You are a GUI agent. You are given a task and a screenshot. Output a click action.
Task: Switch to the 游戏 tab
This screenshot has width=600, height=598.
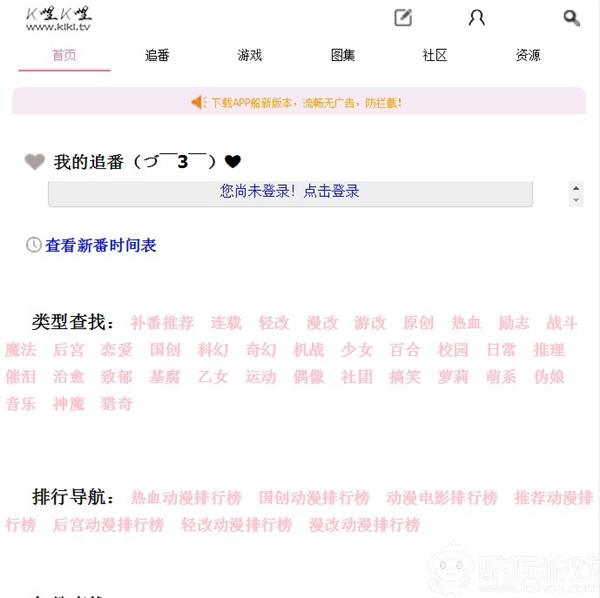(x=249, y=56)
